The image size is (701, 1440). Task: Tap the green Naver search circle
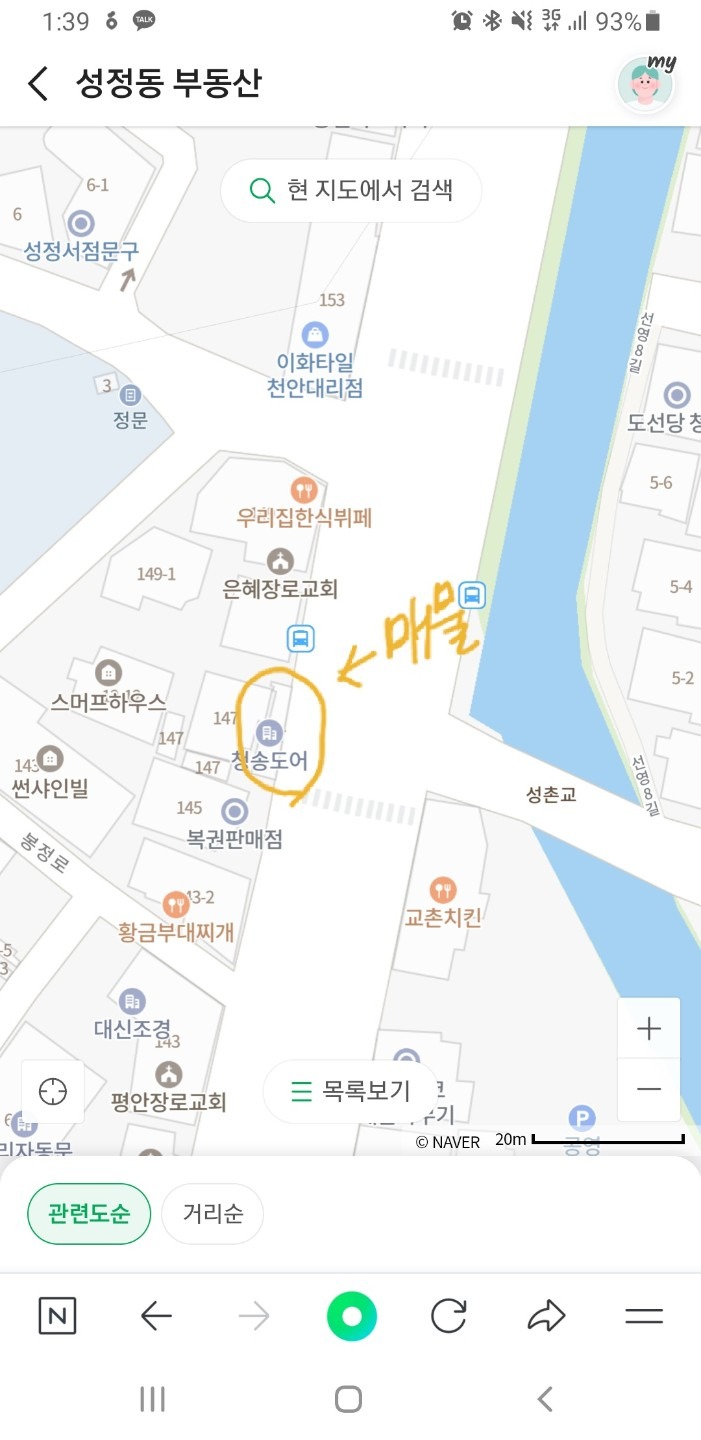[x=351, y=1316]
